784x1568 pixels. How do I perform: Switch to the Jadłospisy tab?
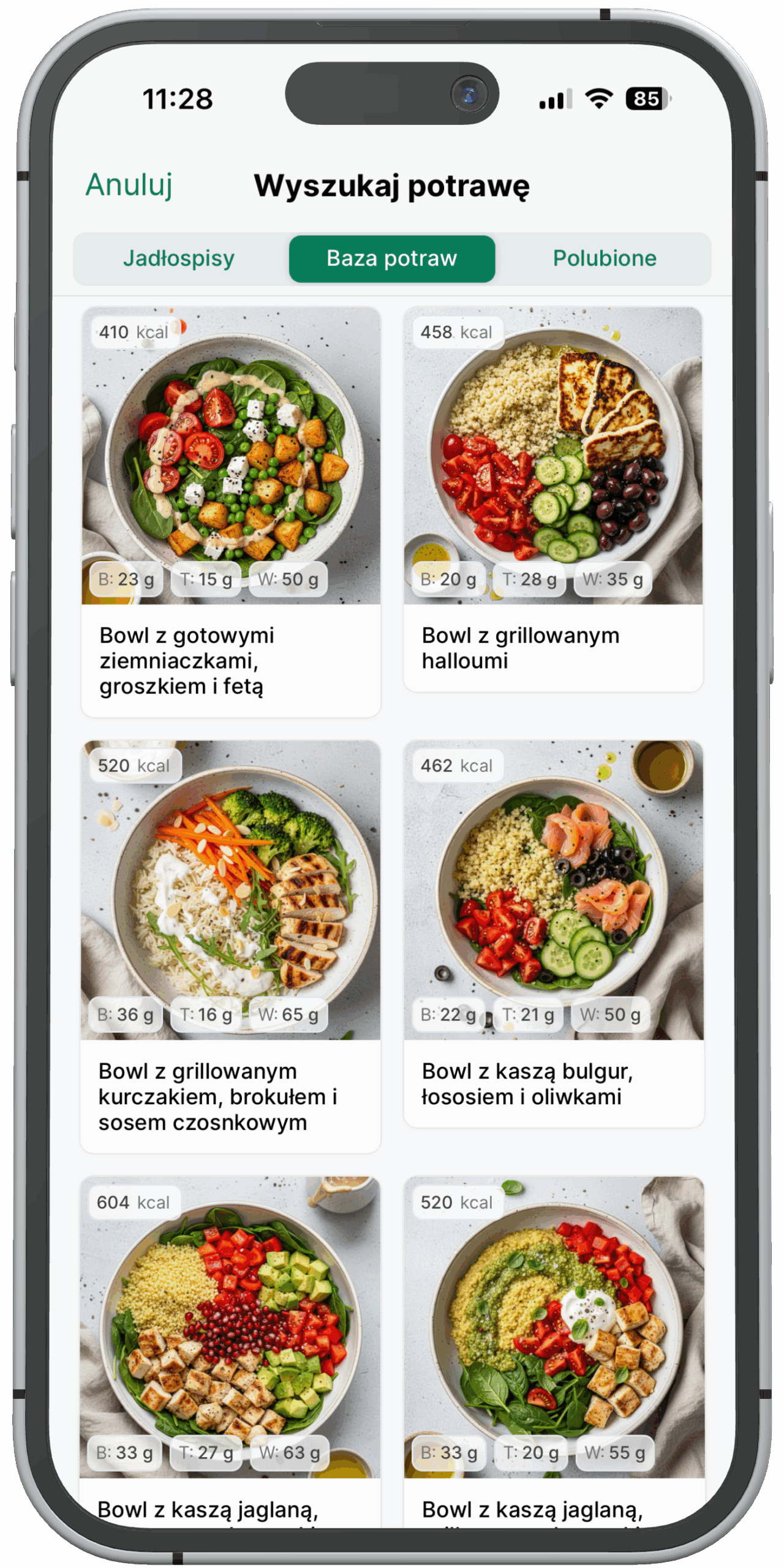click(179, 258)
